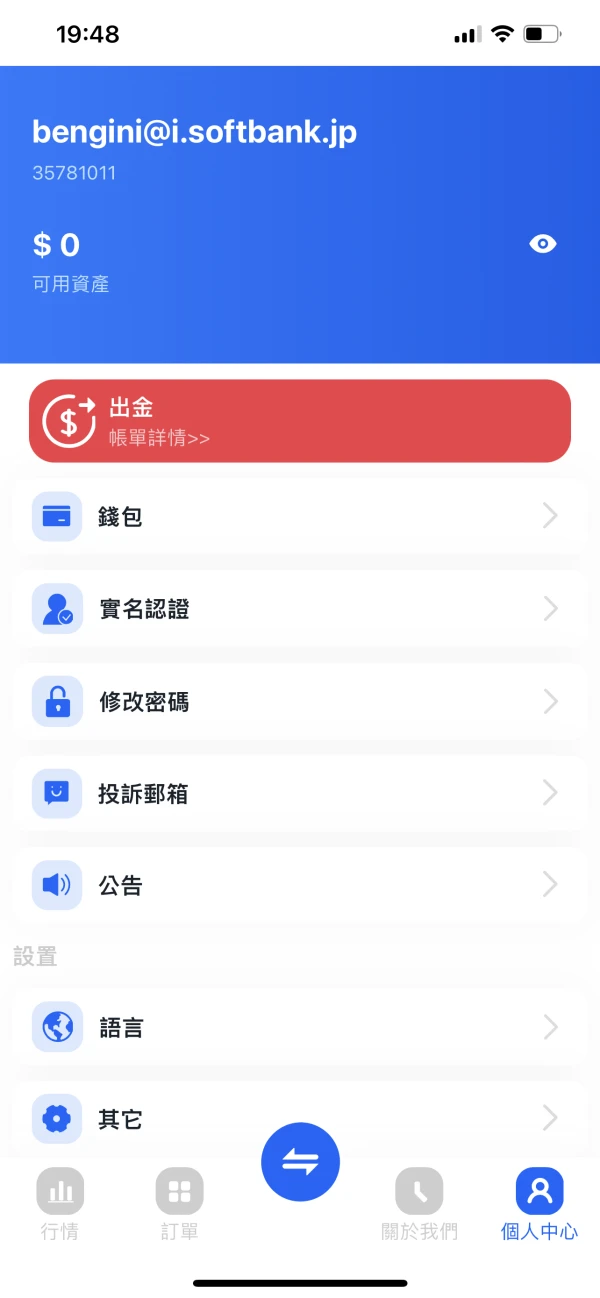Open the 投訴郵箱 complaint mailbox

pos(300,793)
